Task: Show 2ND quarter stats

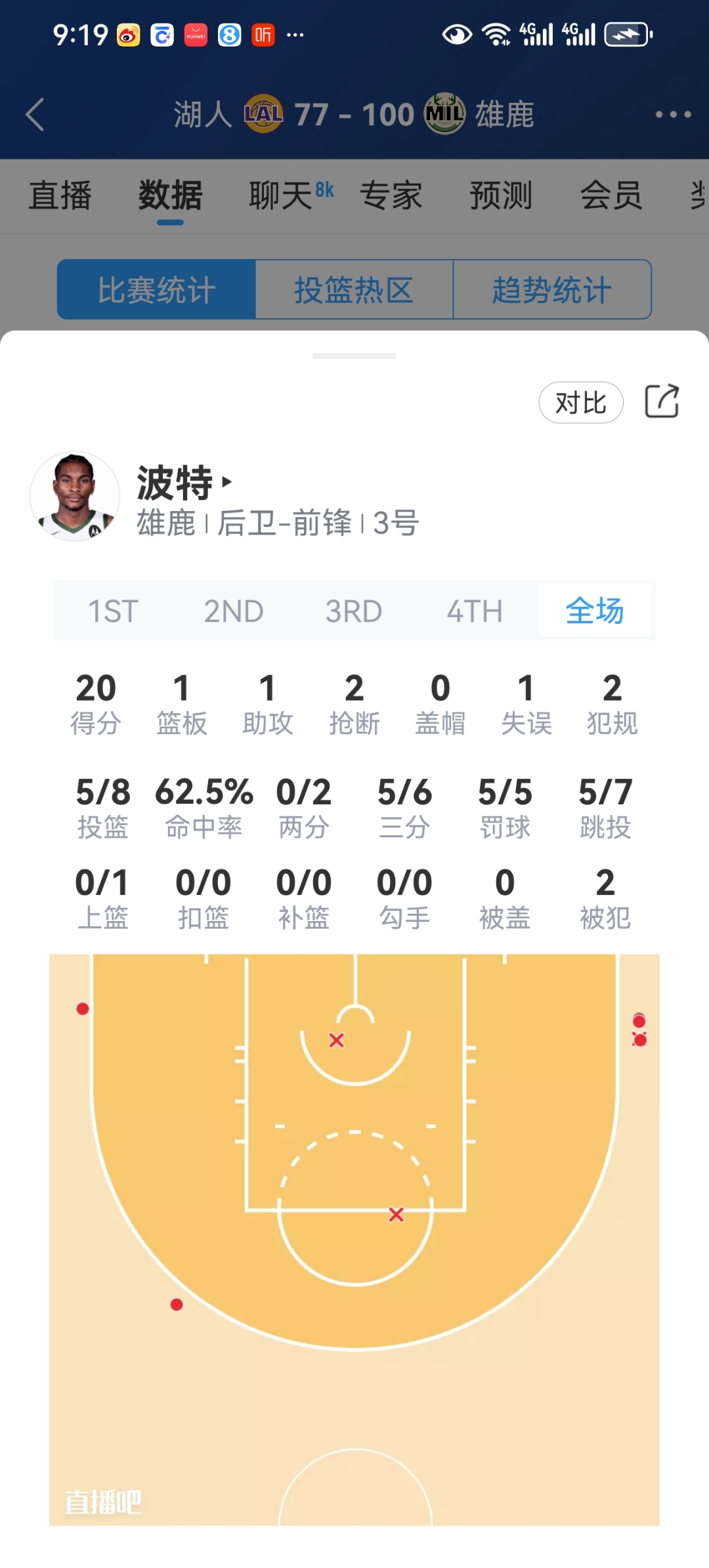Action: tap(234, 611)
